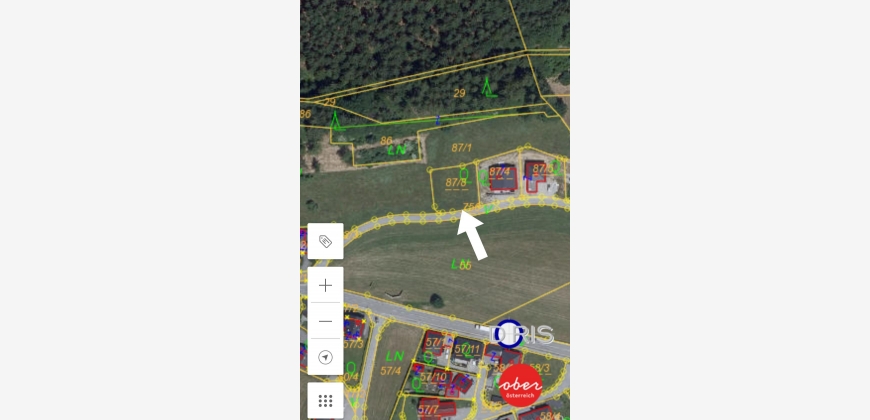Open the tag/label tool
The image size is (870, 420).
[325, 241]
